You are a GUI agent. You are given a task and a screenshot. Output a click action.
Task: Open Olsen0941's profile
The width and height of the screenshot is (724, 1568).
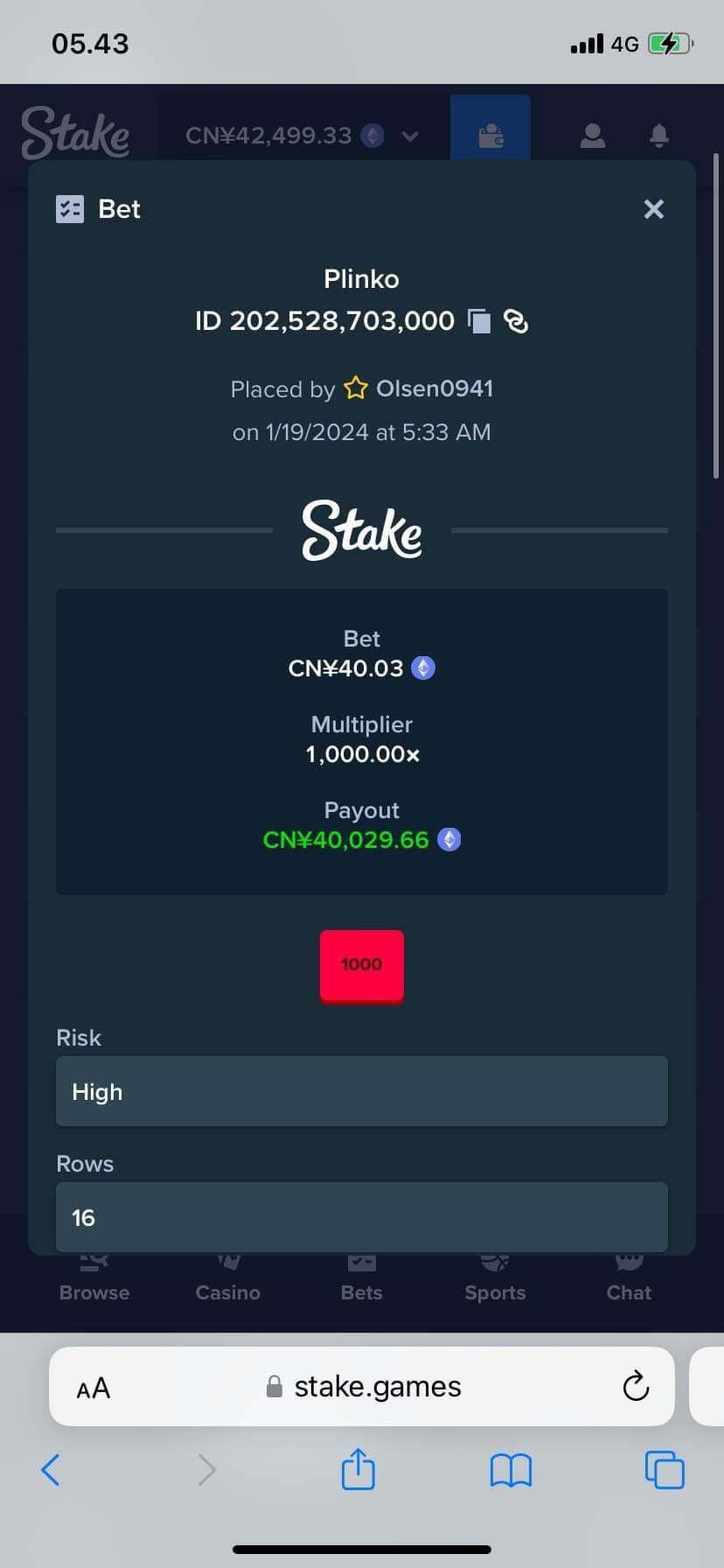[434, 388]
